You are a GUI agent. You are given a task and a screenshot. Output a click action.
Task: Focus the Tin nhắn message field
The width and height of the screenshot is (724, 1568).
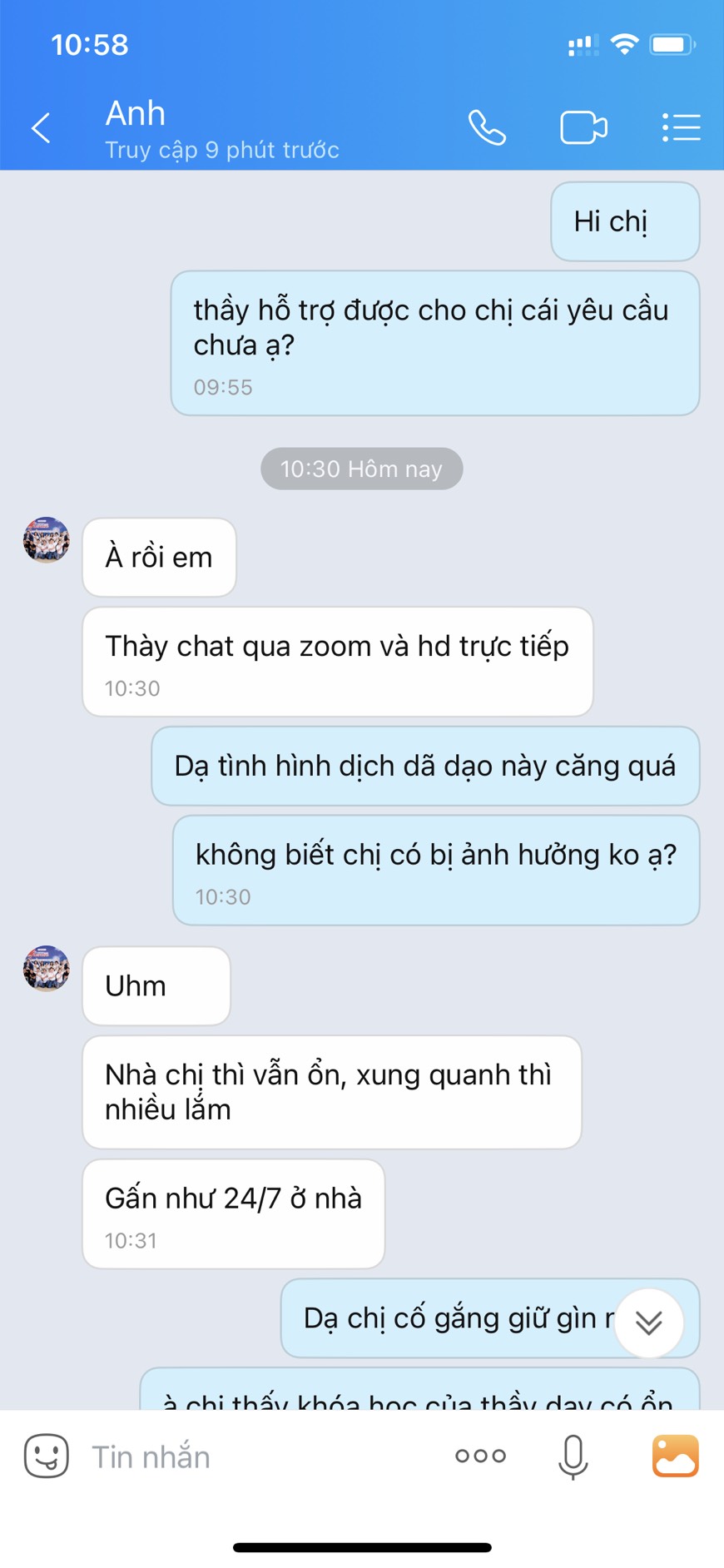250,1456
